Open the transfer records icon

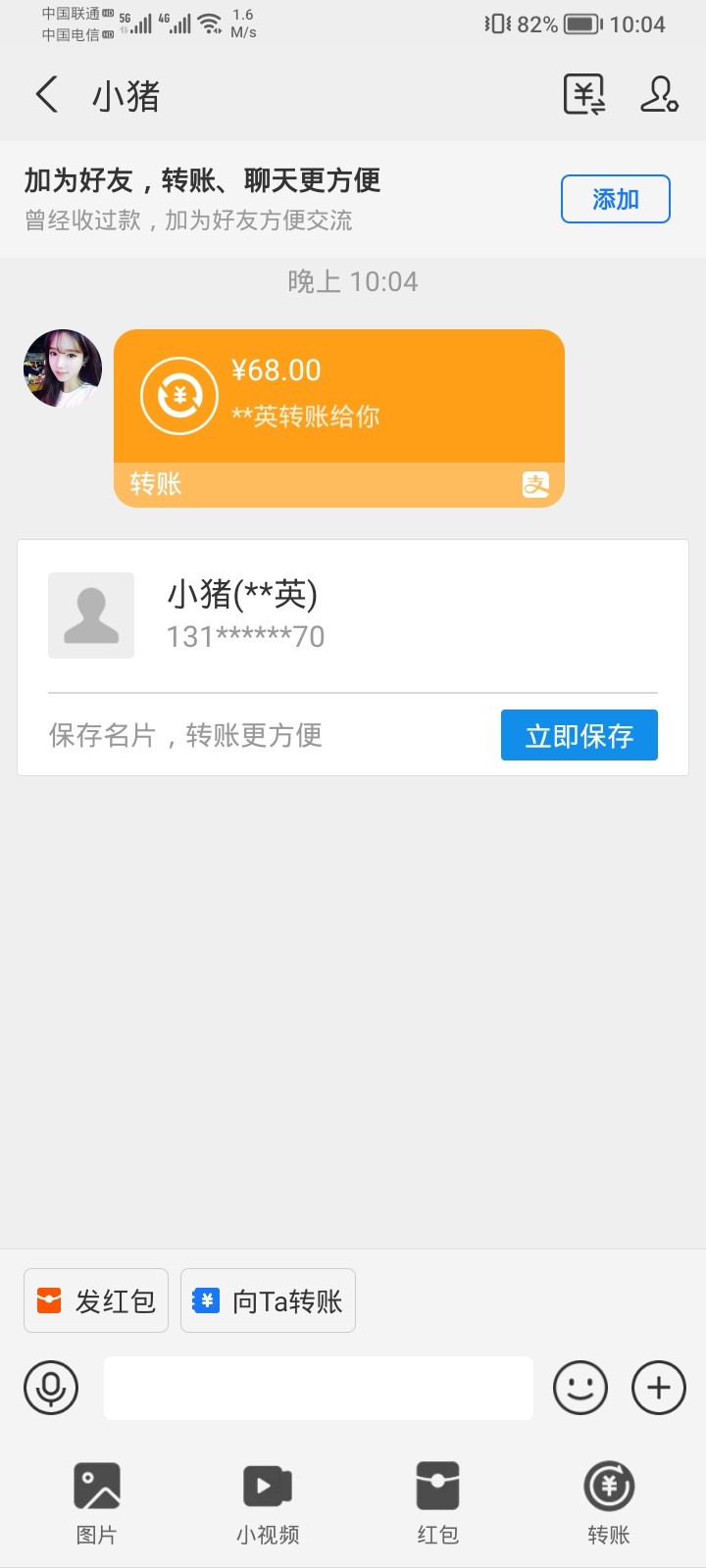584,95
